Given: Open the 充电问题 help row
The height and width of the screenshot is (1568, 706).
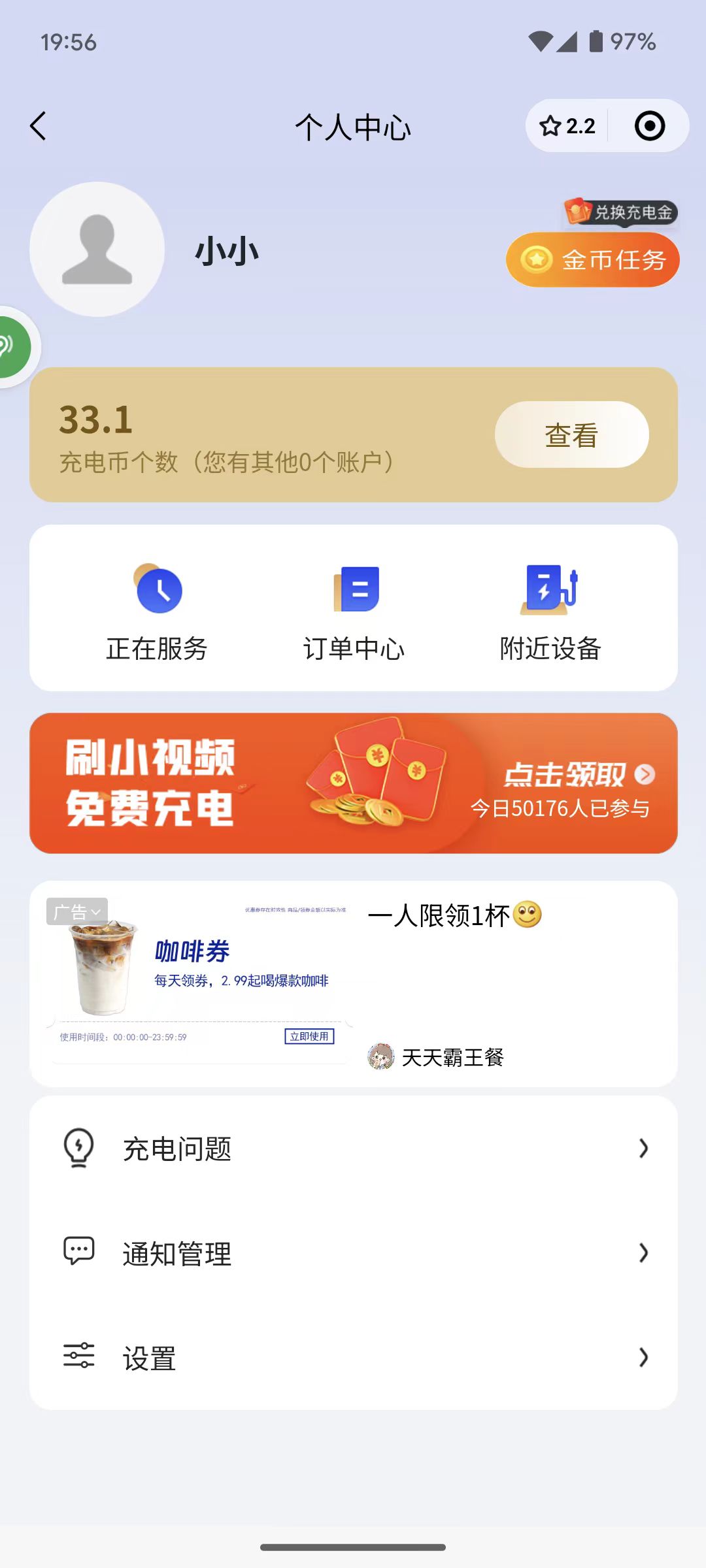Looking at the screenshot, I should 353,1148.
